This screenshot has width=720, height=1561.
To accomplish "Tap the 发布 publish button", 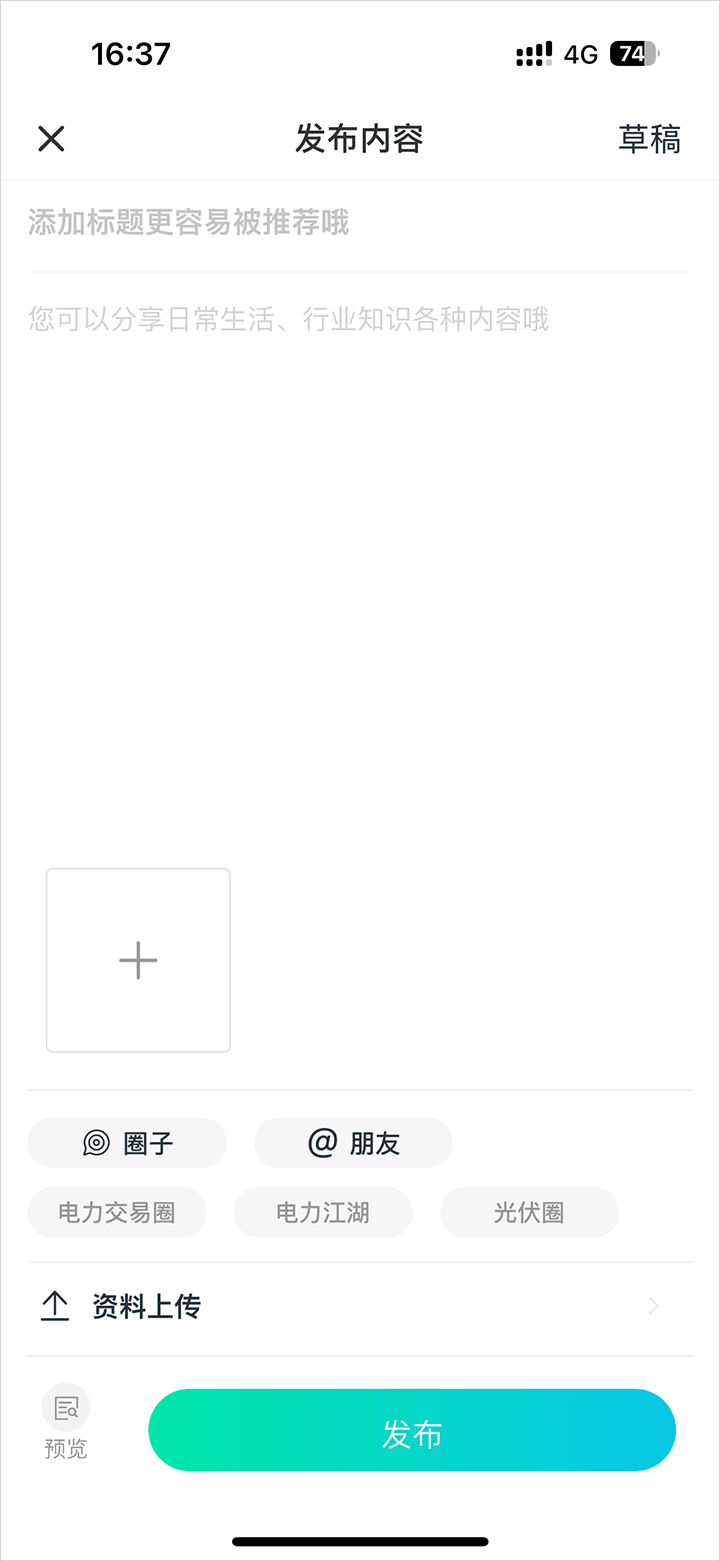I will tap(412, 1430).
